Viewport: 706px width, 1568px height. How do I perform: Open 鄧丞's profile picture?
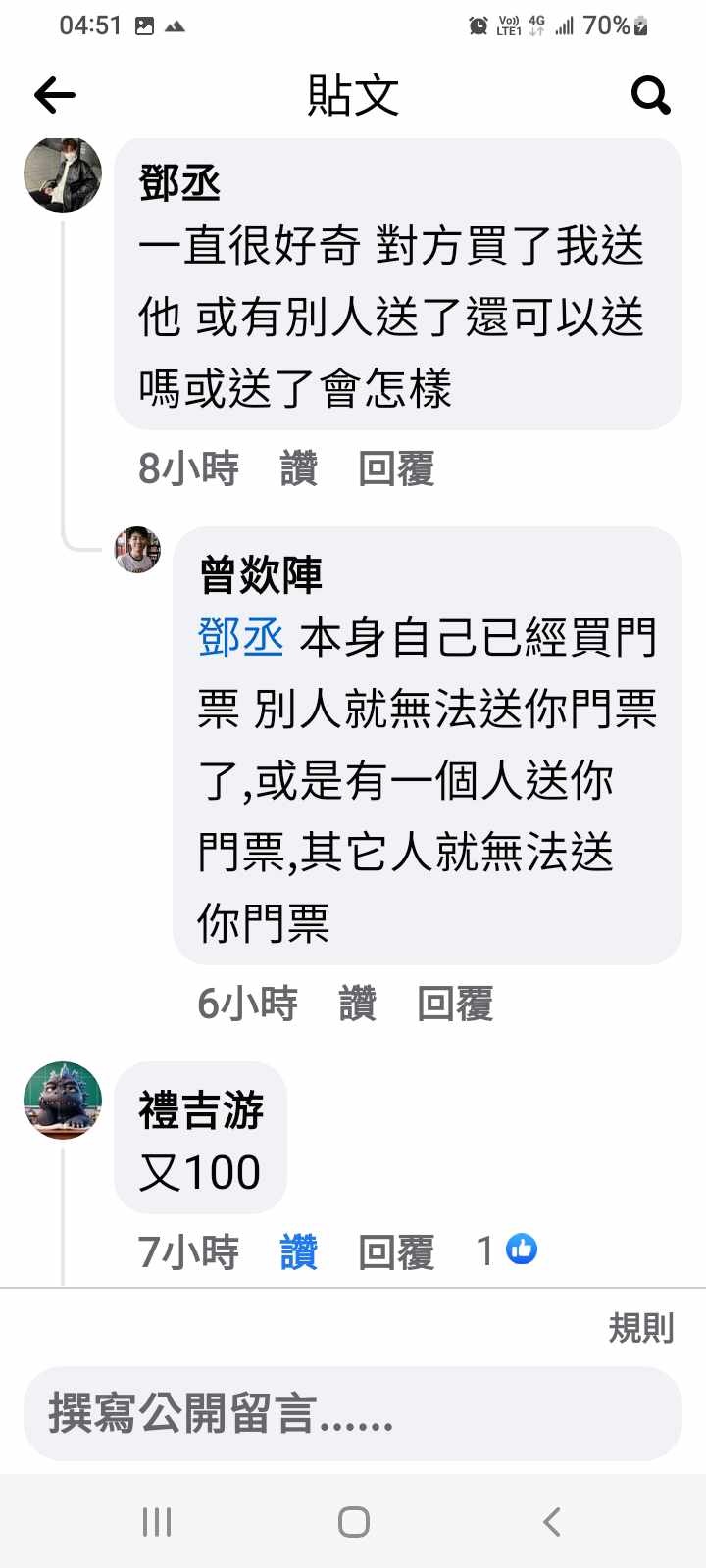click(62, 174)
